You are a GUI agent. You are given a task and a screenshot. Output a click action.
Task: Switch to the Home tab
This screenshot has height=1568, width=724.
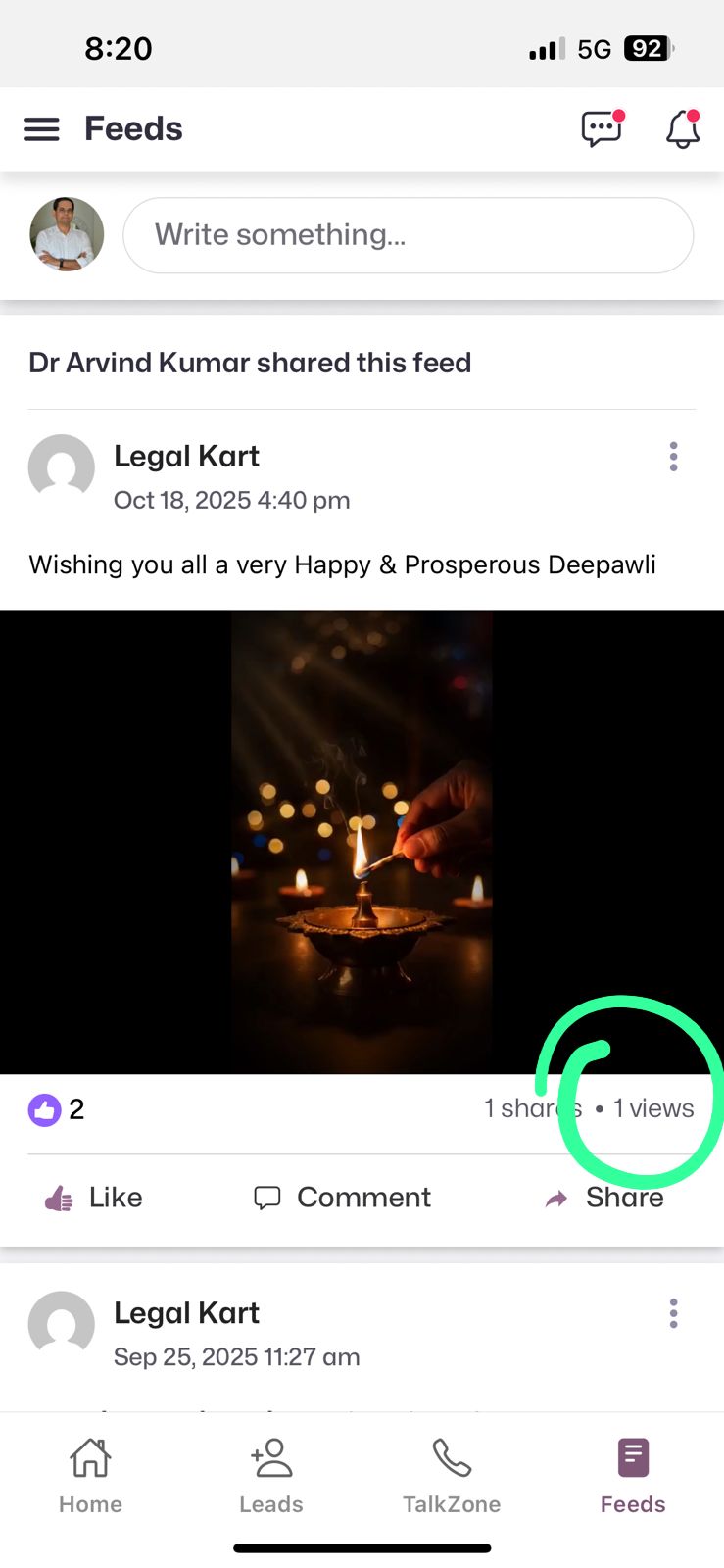(90, 1476)
